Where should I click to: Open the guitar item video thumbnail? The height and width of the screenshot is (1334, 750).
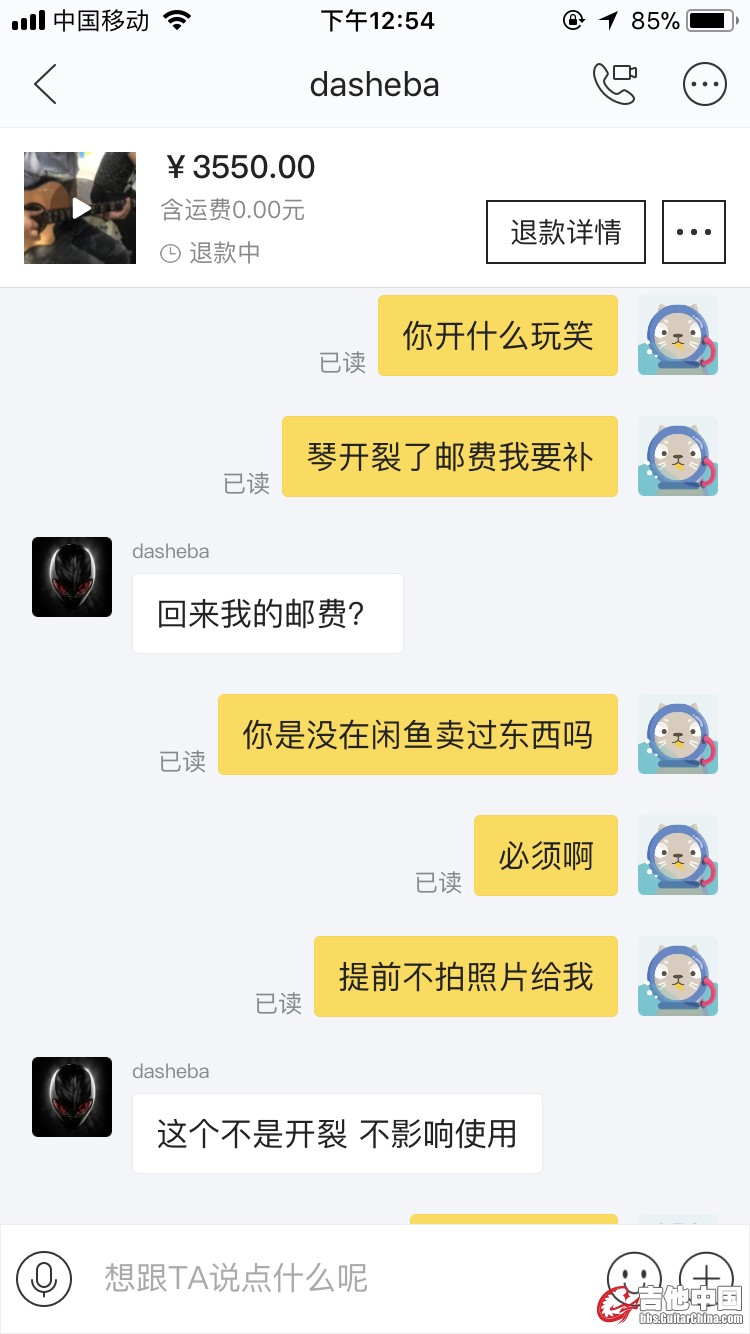pos(80,208)
